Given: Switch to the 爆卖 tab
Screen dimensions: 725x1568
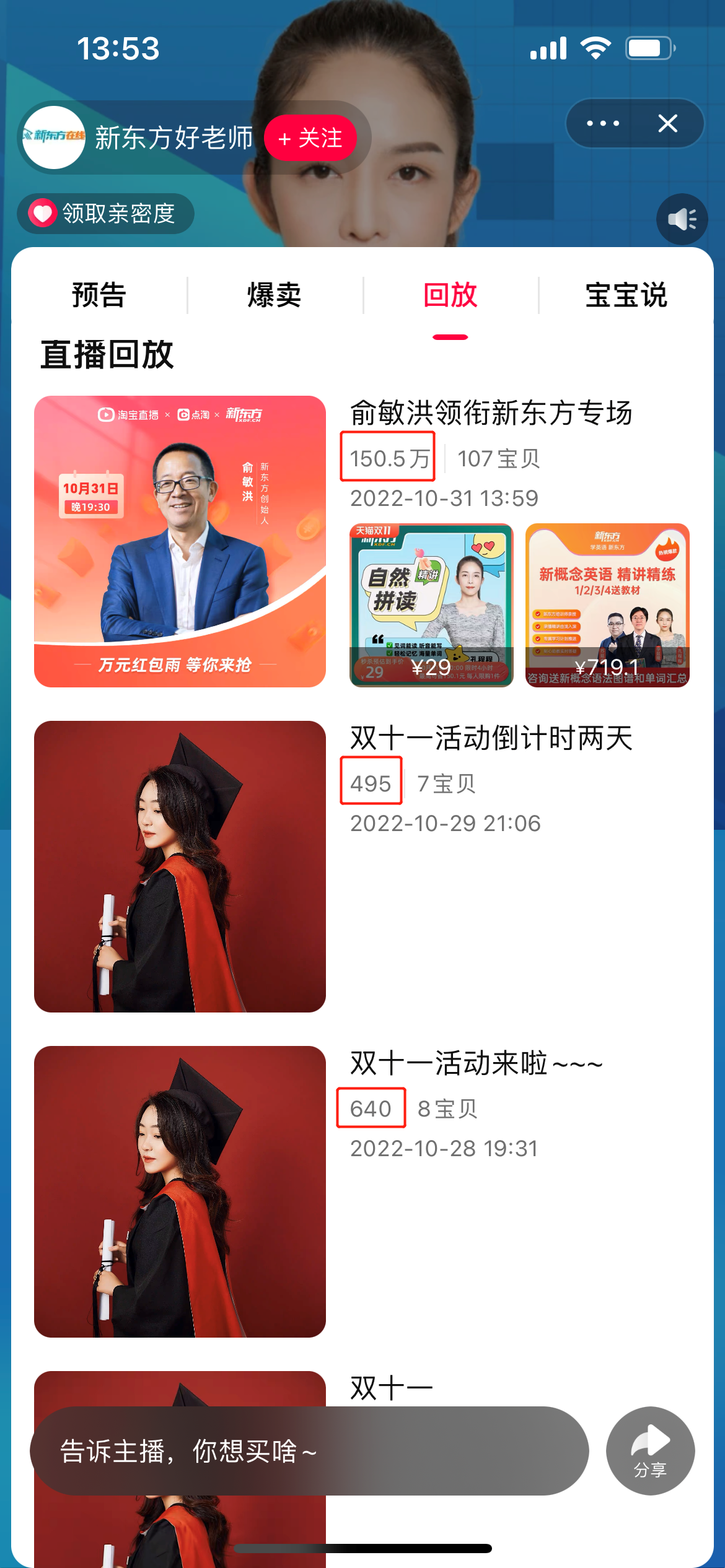Looking at the screenshot, I should click(x=275, y=295).
